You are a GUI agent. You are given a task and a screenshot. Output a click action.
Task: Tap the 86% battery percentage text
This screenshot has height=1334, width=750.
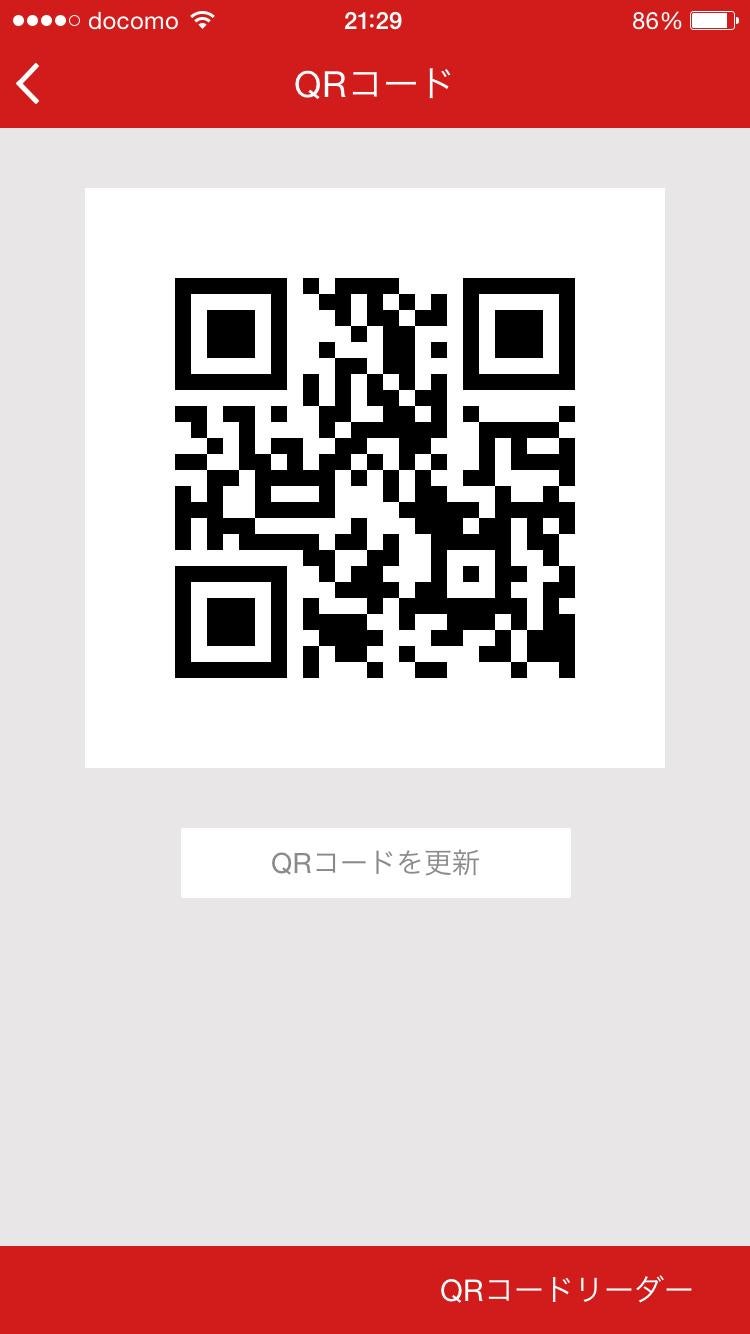(655, 18)
